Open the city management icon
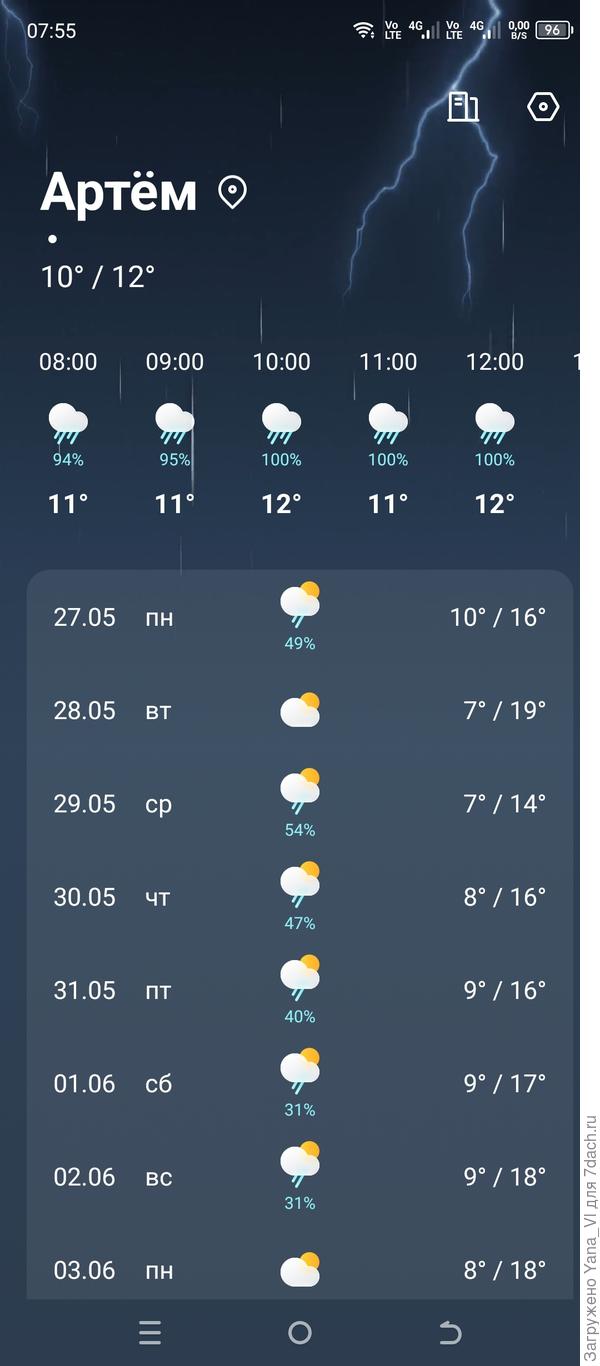600x1366 pixels. tap(462, 106)
